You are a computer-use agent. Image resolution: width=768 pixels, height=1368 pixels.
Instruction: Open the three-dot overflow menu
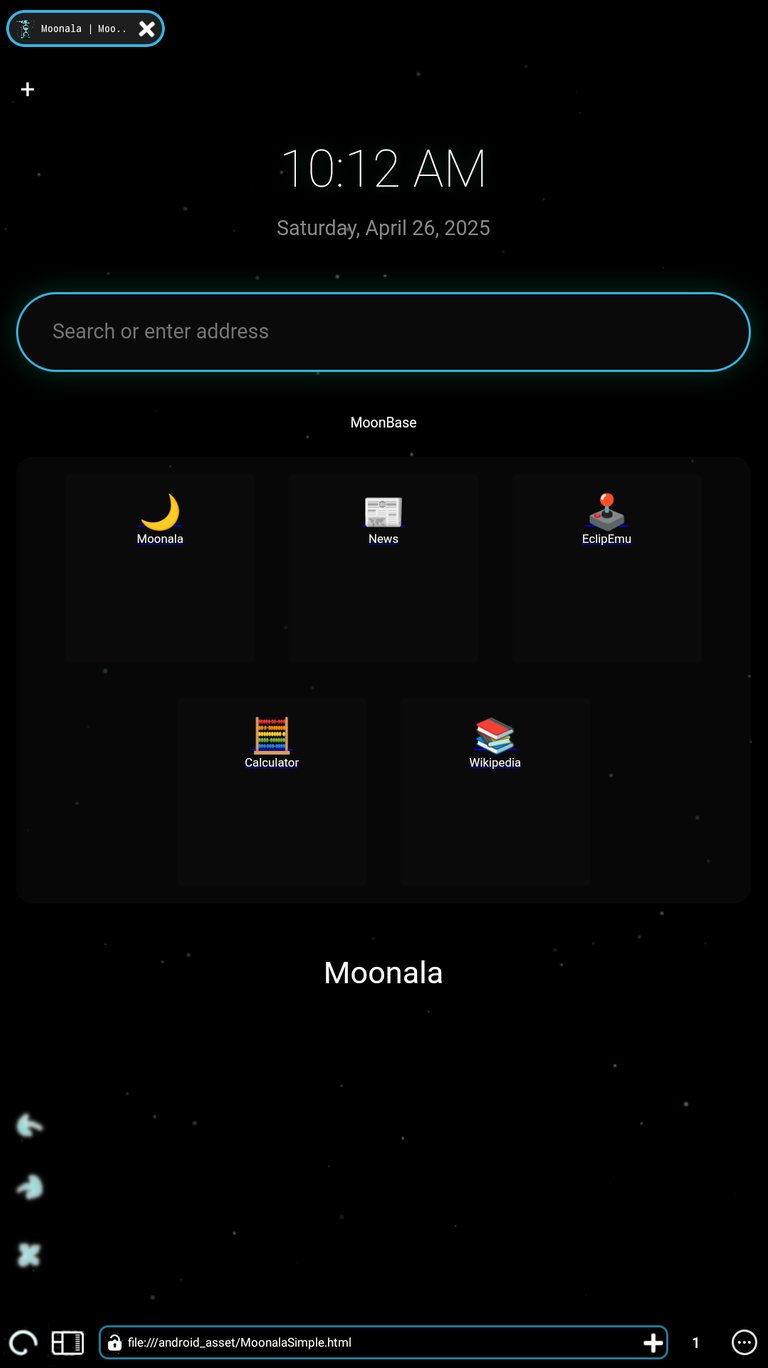pyautogui.click(x=744, y=1343)
